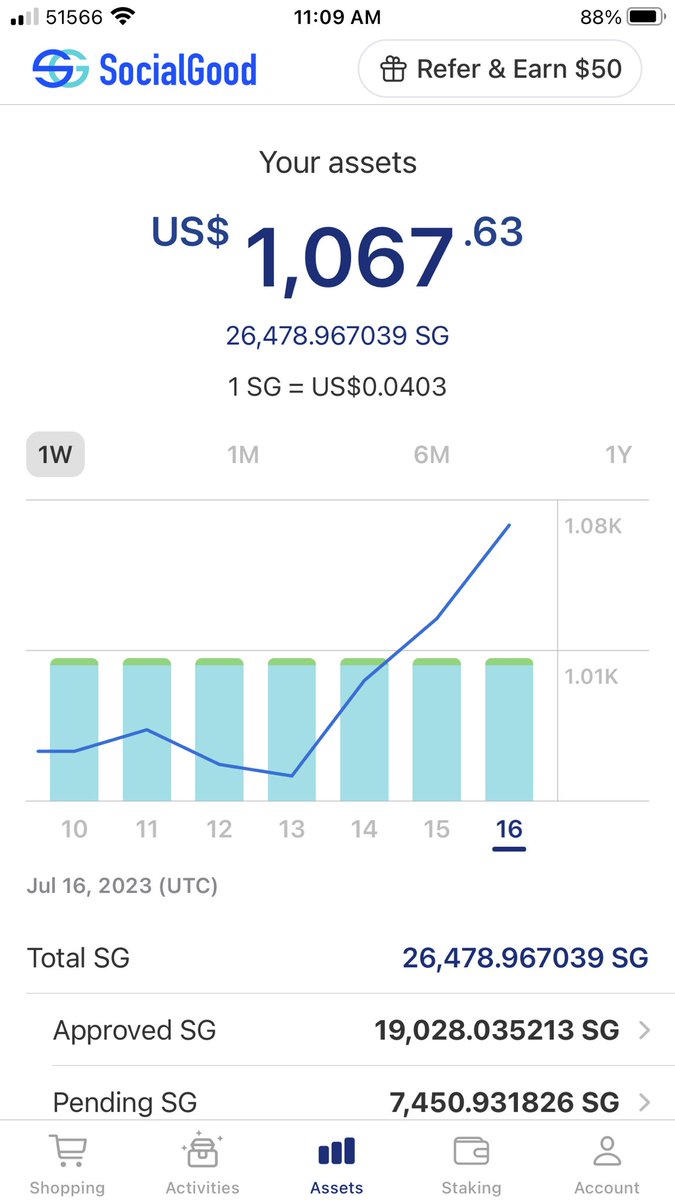675x1200 pixels.
Task: Select day 13 on the chart
Action: (291, 829)
